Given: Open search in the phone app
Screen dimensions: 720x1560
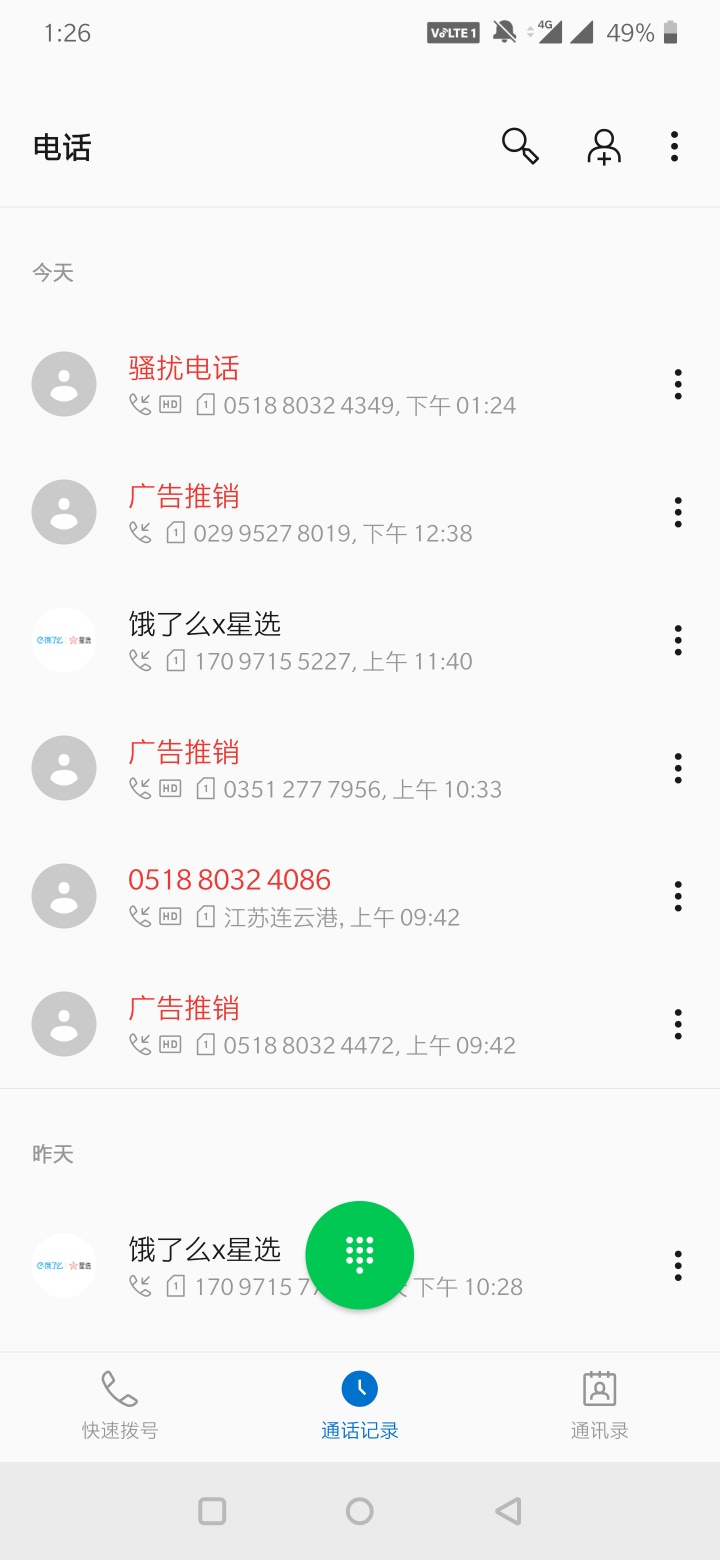Looking at the screenshot, I should [520, 147].
